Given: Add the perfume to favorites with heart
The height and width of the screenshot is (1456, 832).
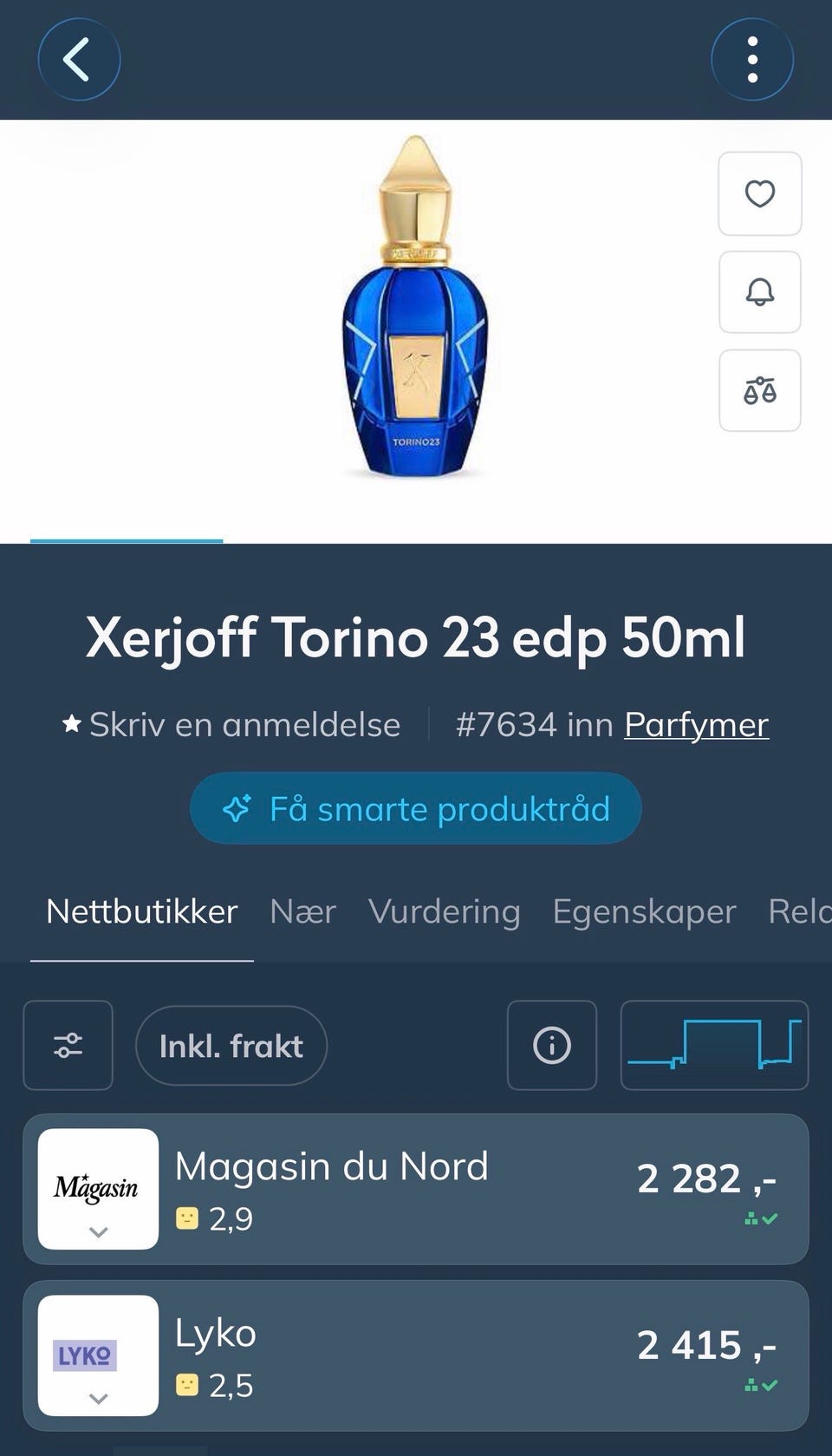Looking at the screenshot, I should coord(760,193).
